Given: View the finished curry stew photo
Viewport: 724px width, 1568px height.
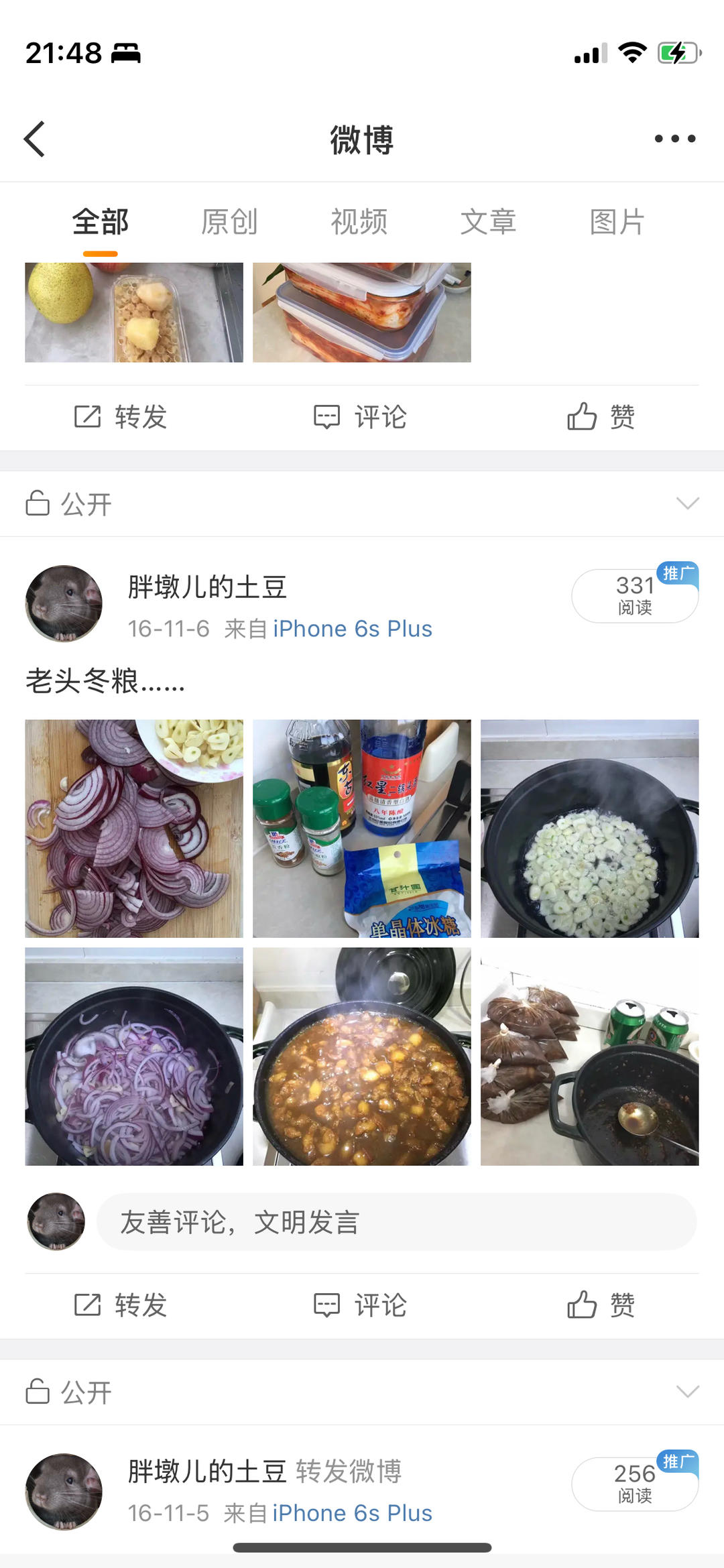Looking at the screenshot, I should click(362, 1056).
